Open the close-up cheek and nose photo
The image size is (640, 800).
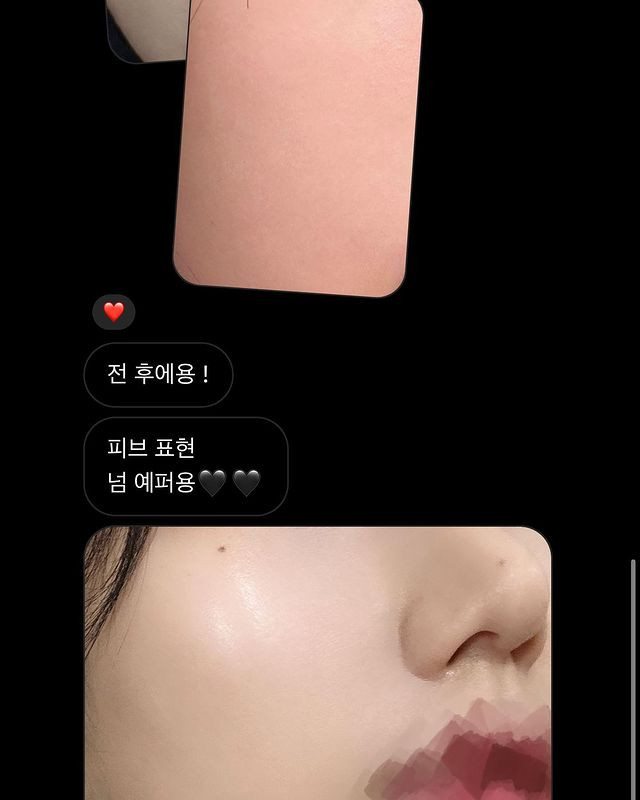pyautogui.click(x=318, y=662)
